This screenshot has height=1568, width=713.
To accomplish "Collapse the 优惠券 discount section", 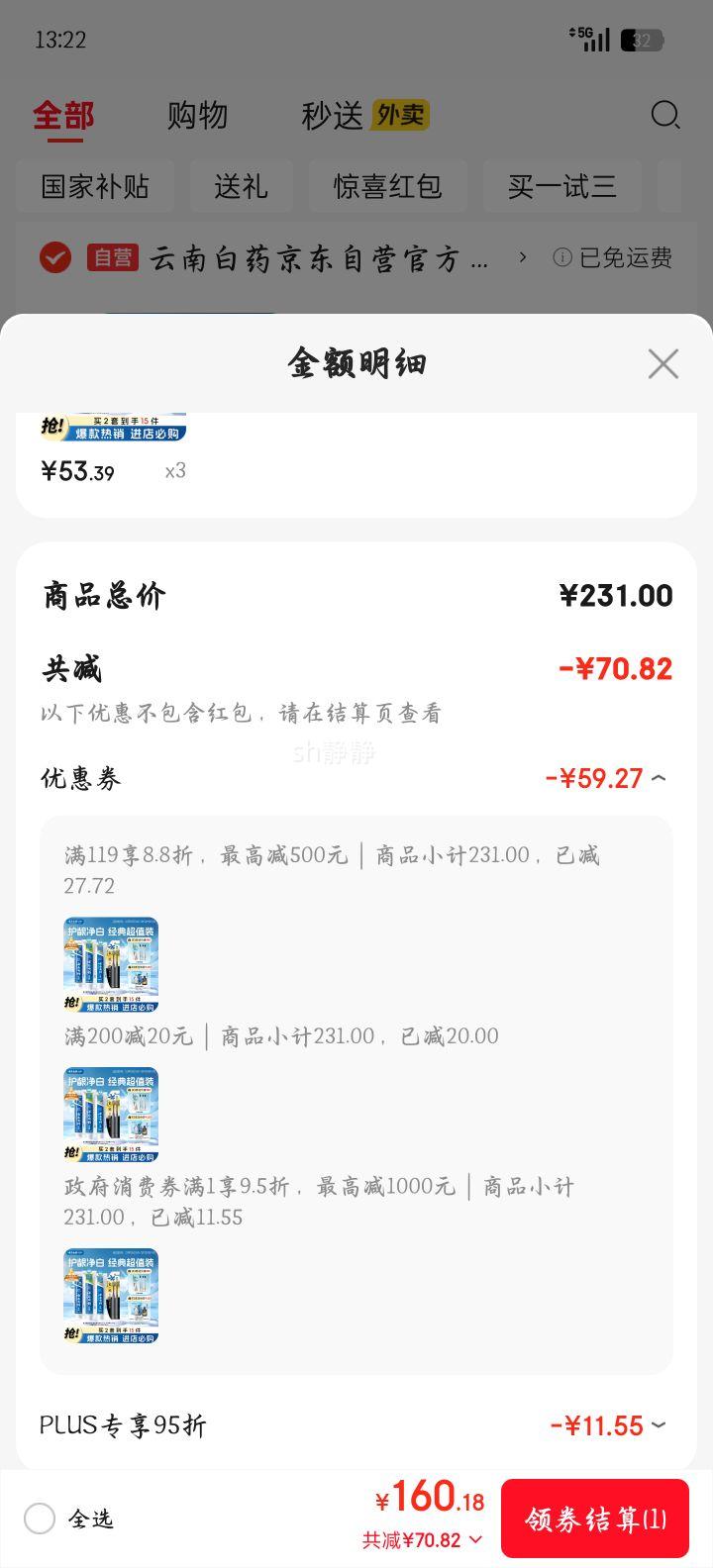I will pyautogui.click(x=659, y=778).
